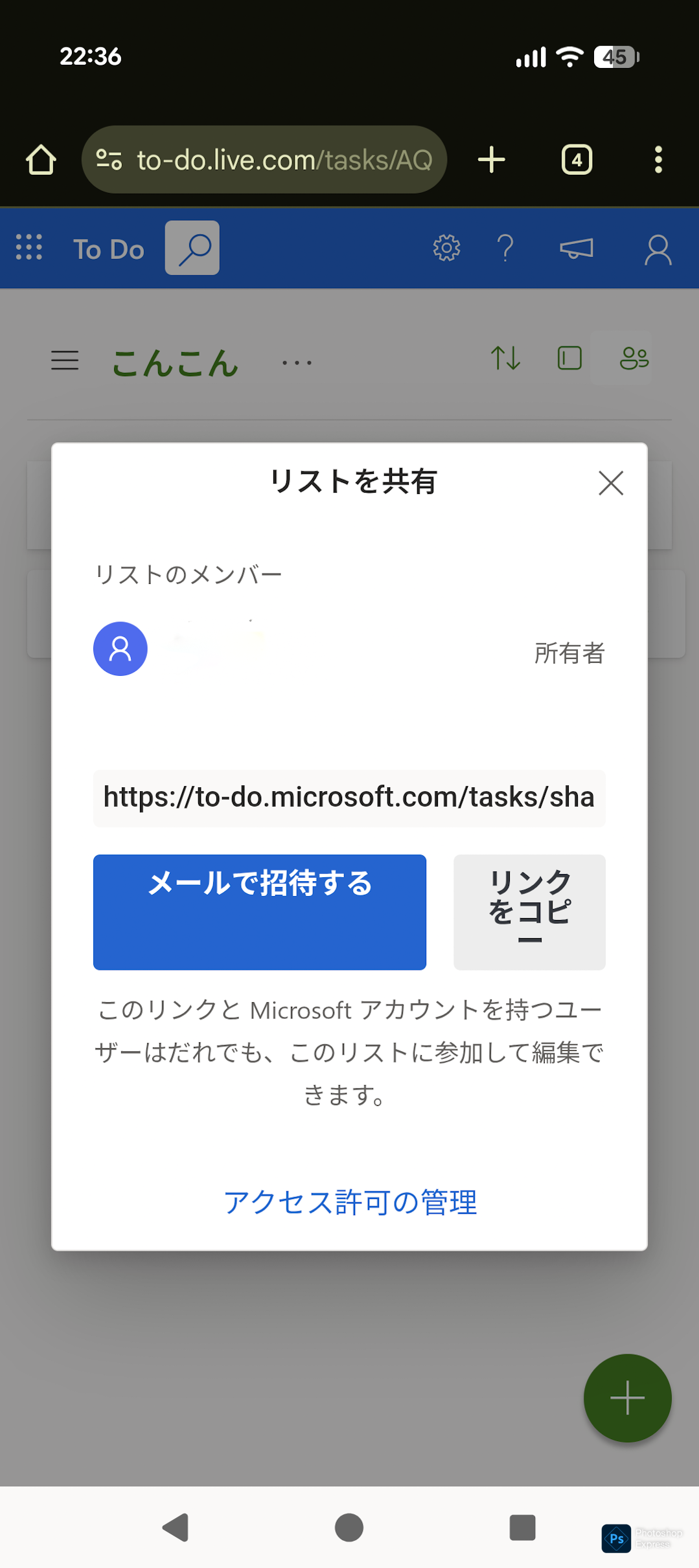Tap the share link URL field
Screen dimensions: 699x1568
[x=349, y=798]
